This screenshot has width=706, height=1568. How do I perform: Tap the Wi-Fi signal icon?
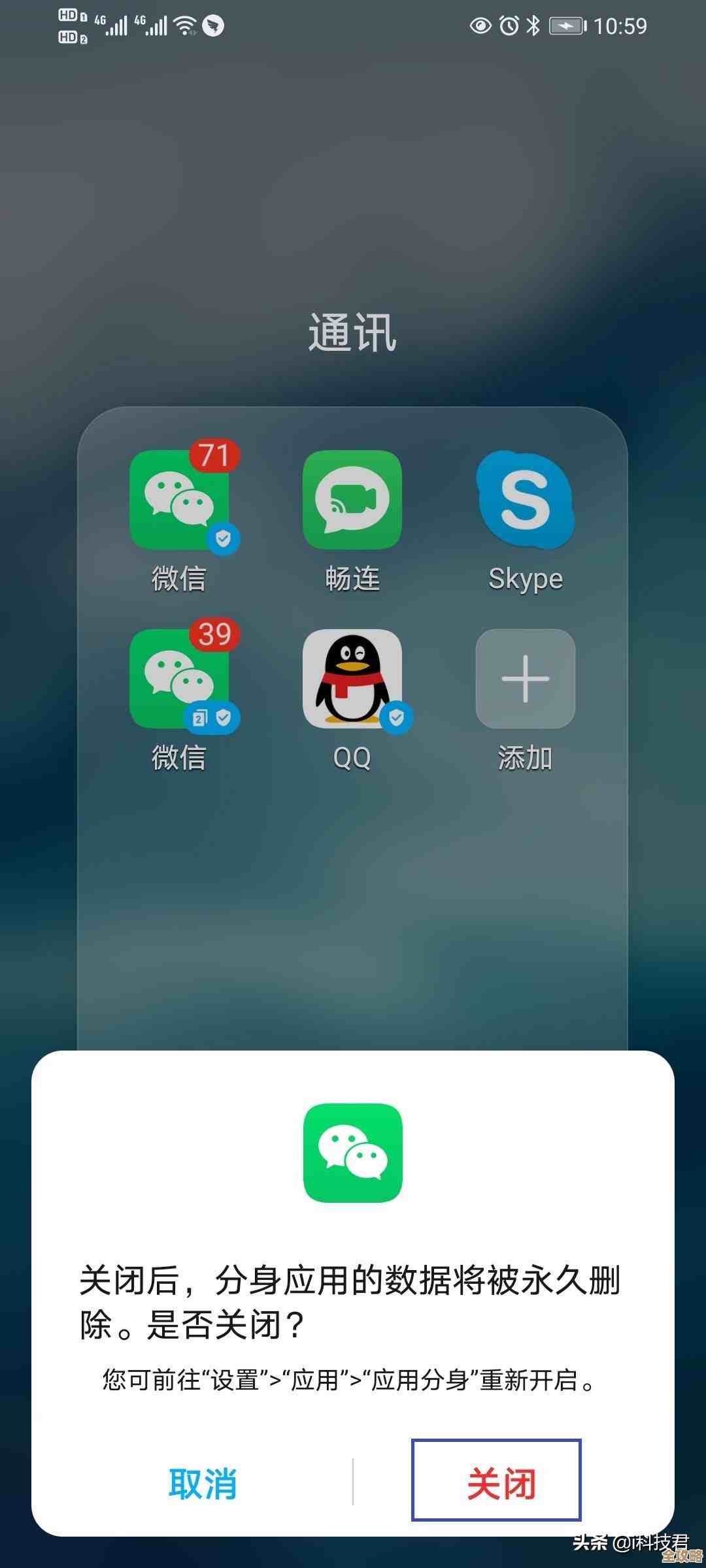click(185, 26)
